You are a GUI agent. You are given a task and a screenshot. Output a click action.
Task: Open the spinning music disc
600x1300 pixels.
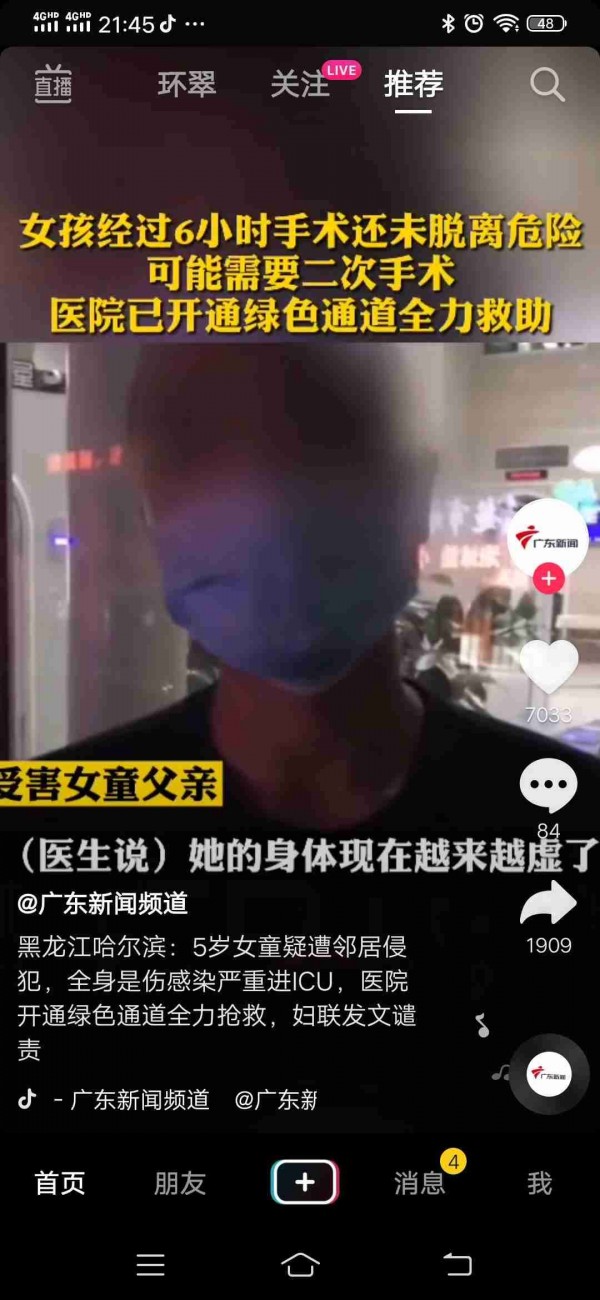[548, 1074]
